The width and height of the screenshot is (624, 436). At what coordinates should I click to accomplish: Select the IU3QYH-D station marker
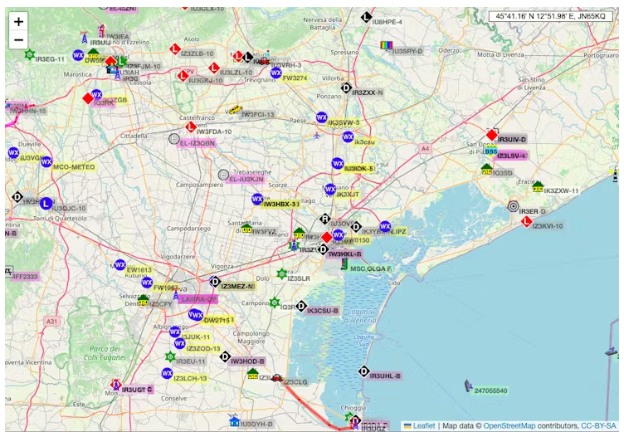(233, 420)
